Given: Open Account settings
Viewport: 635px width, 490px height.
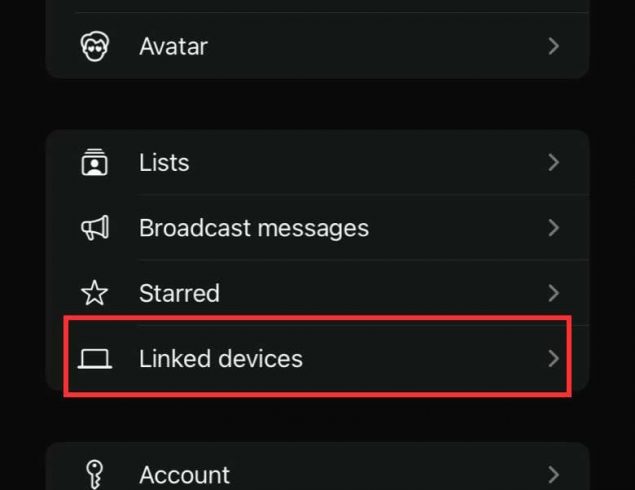Looking at the screenshot, I should click(x=316, y=473).
